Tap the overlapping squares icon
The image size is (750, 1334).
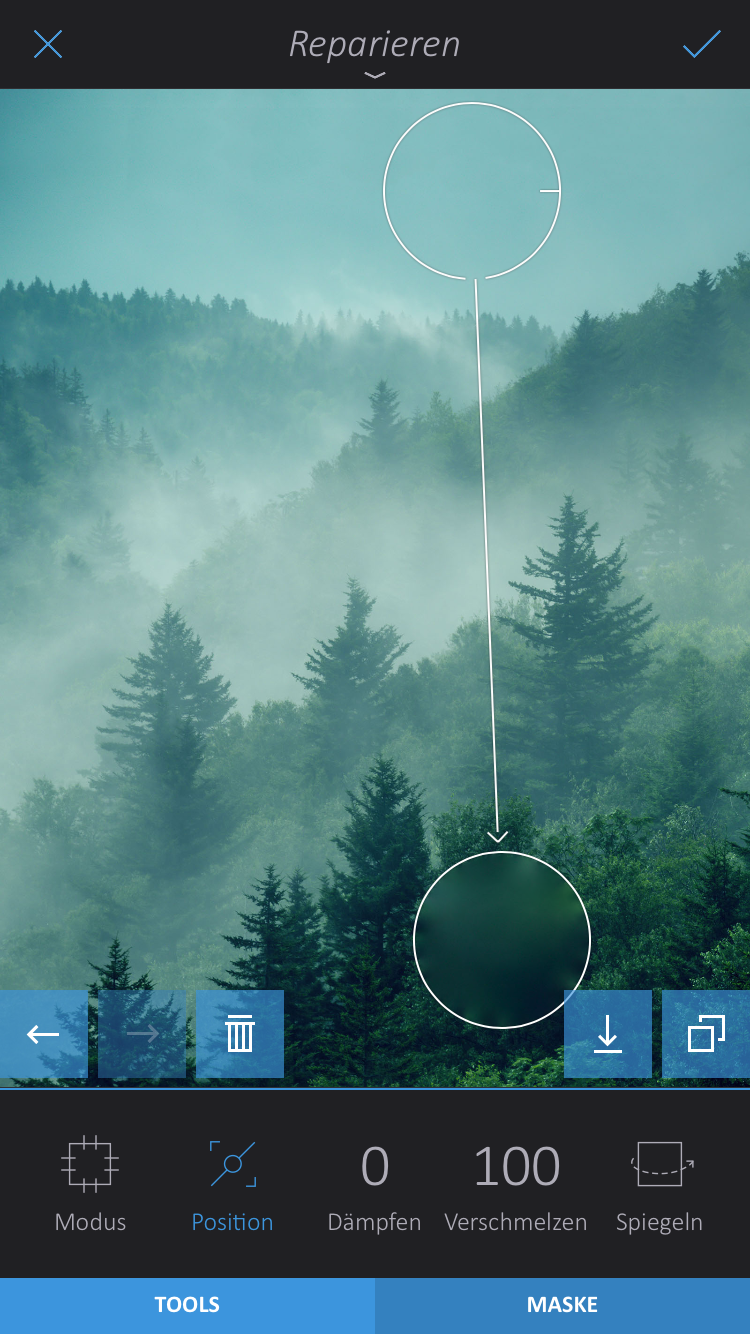coord(706,1034)
